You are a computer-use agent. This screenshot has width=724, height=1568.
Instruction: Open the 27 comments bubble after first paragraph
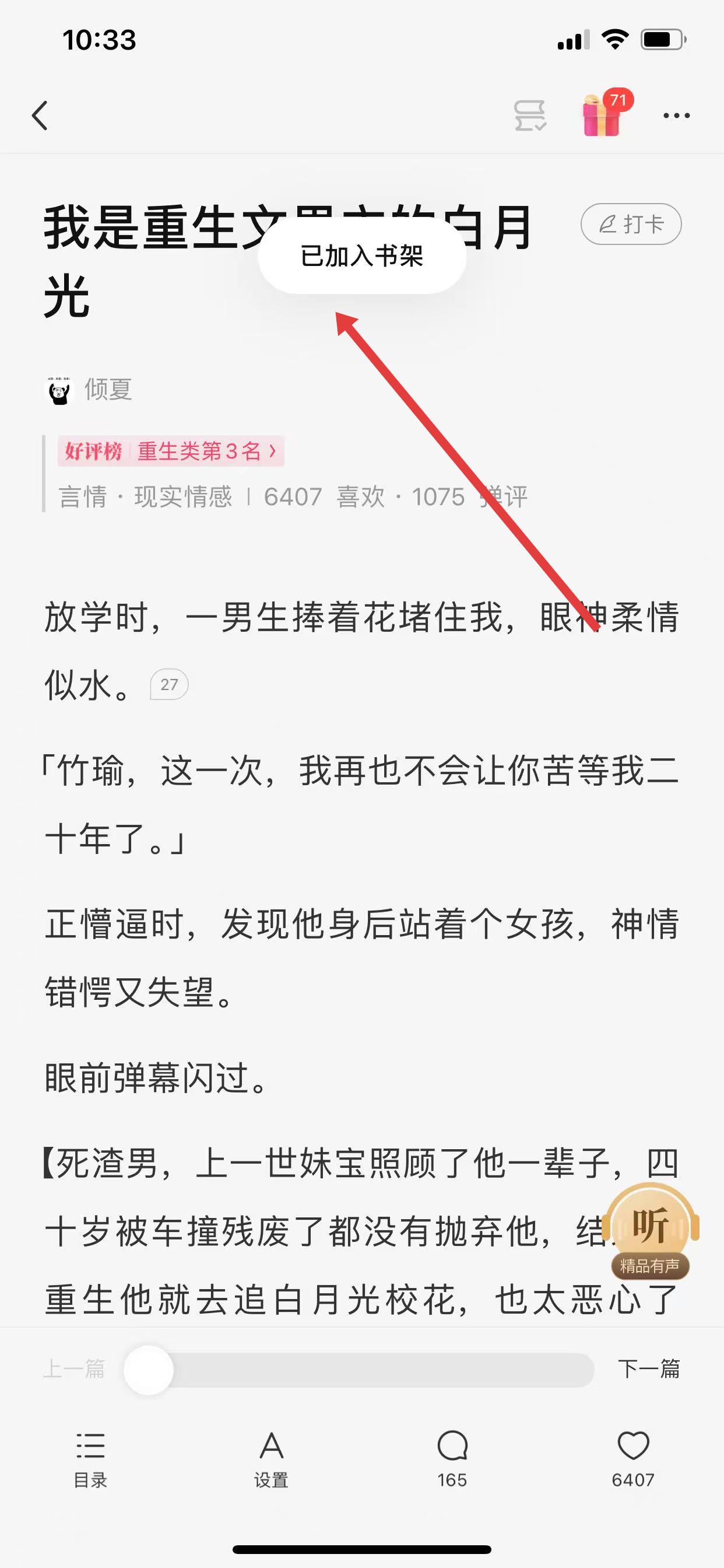coord(169,685)
